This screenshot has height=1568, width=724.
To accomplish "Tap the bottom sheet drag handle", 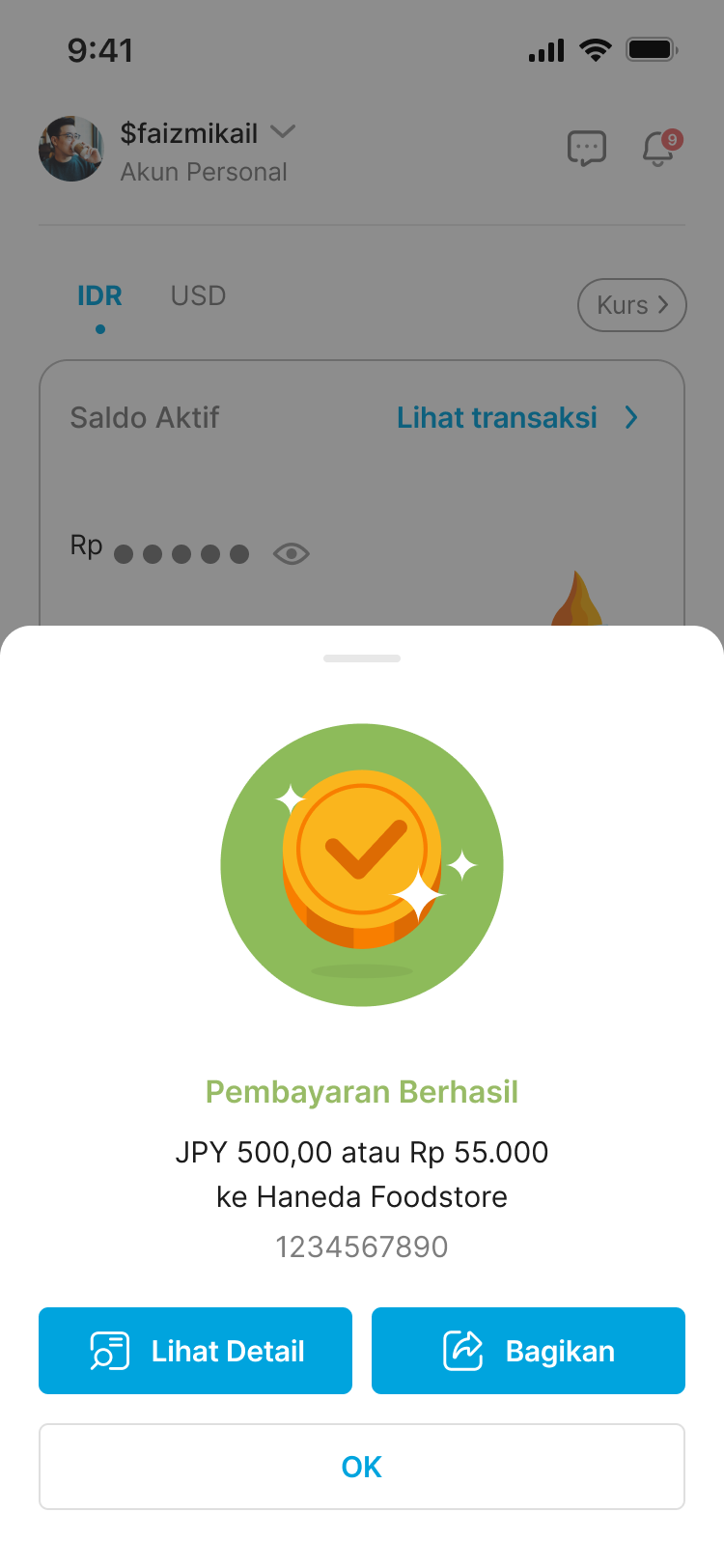I will [362, 658].
